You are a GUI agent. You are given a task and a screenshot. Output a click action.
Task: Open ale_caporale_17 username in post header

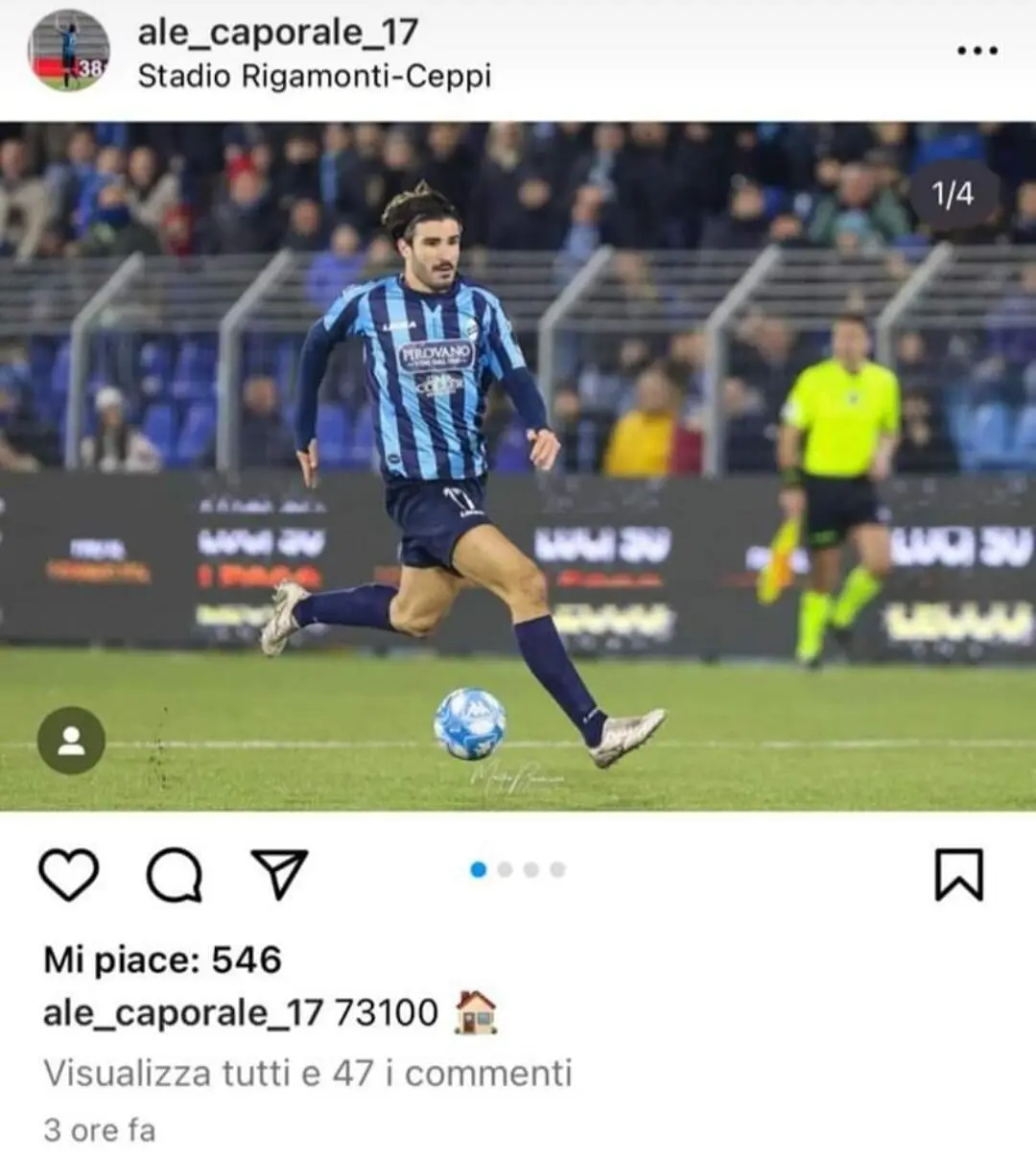click(277, 33)
